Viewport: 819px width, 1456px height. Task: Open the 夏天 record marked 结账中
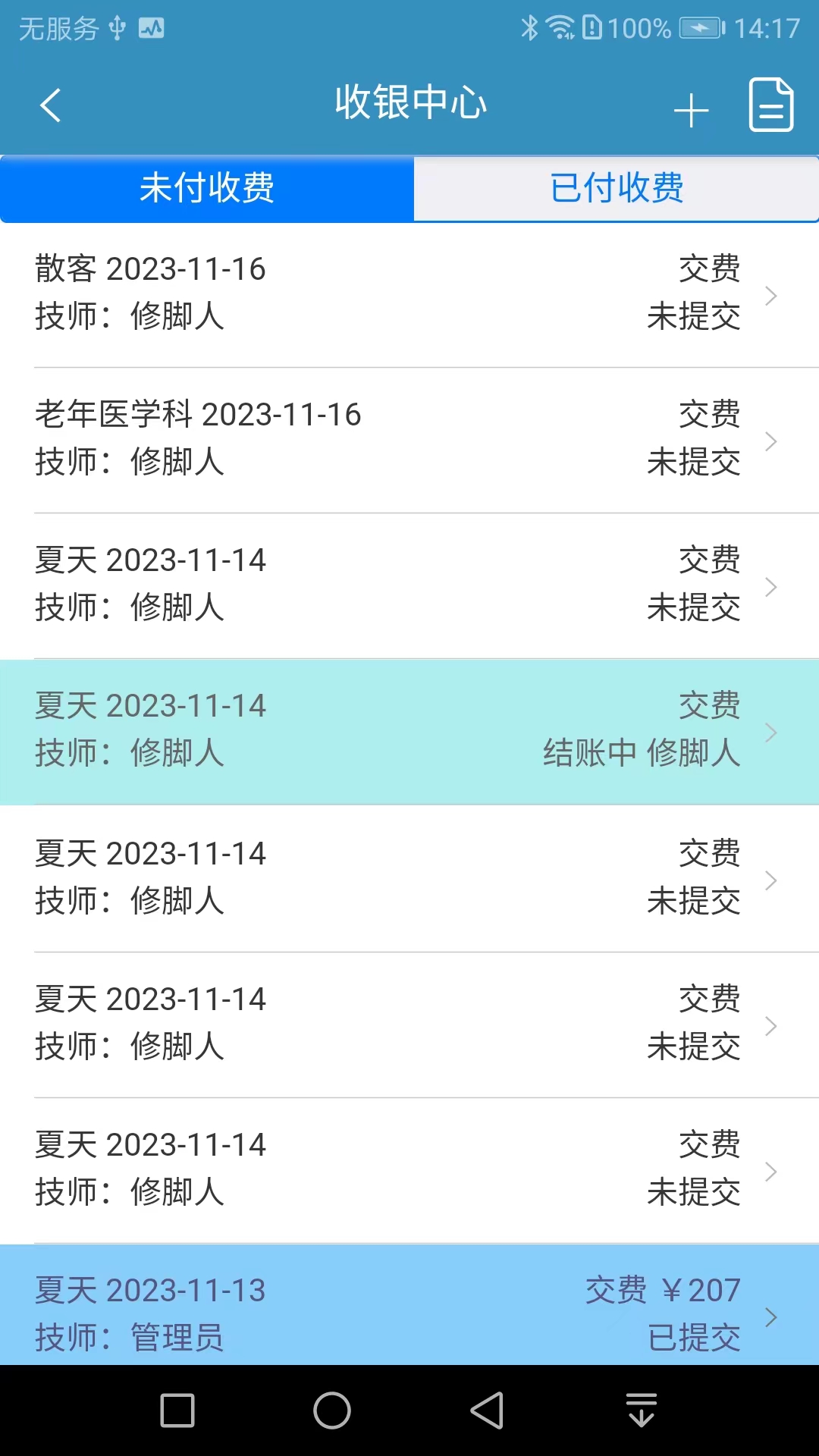pyautogui.click(x=409, y=731)
